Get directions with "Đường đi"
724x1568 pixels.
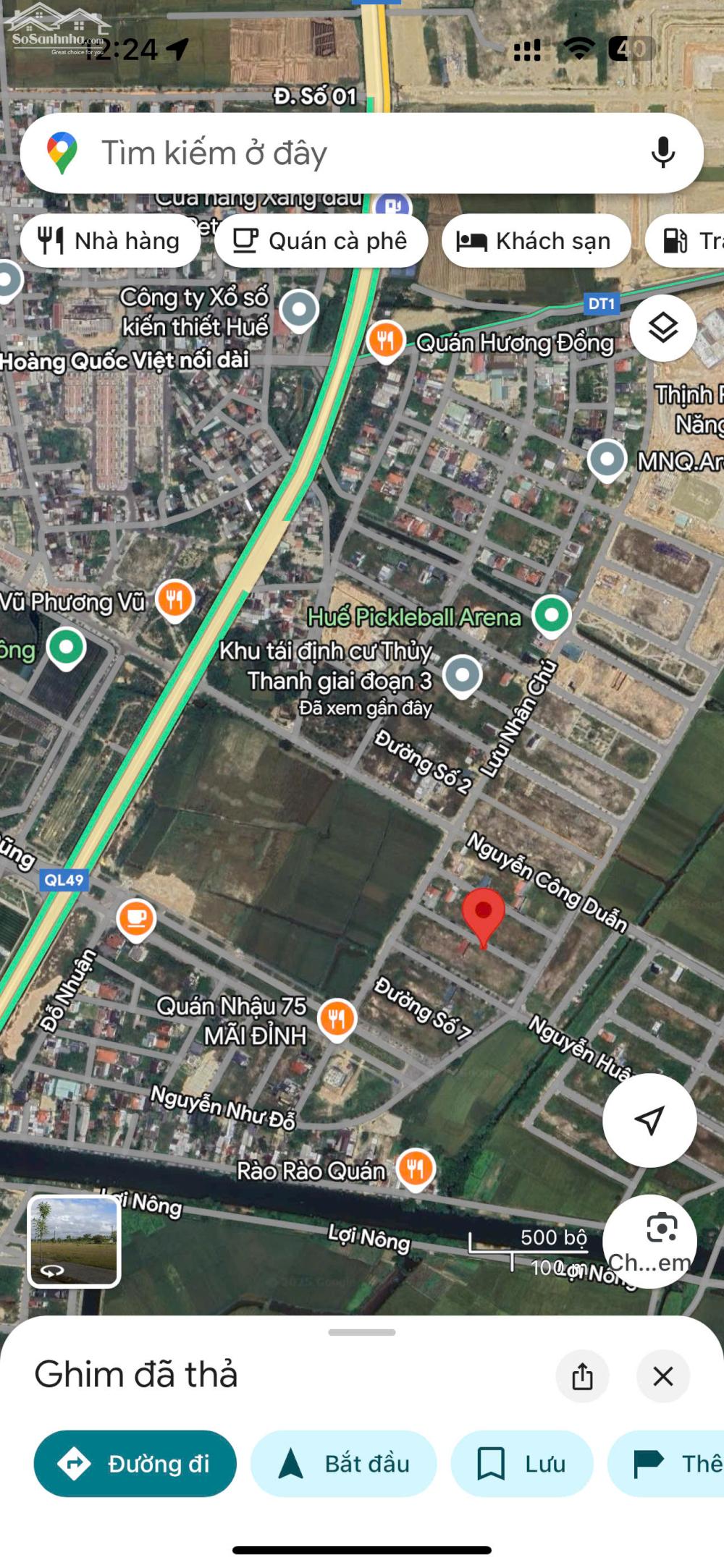click(135, 1463)
